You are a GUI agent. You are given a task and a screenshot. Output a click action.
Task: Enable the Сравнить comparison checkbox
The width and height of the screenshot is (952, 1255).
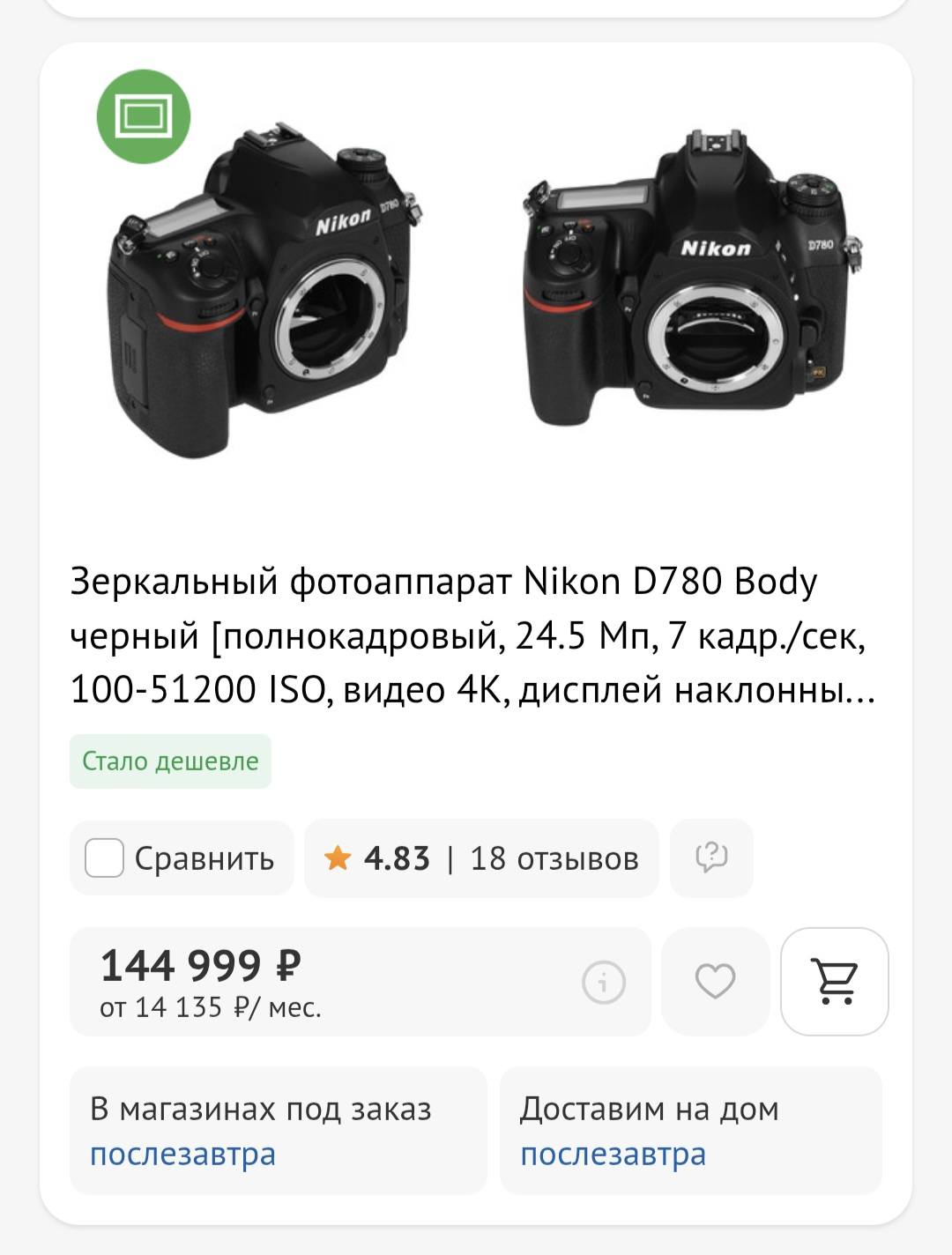(106, 857)
